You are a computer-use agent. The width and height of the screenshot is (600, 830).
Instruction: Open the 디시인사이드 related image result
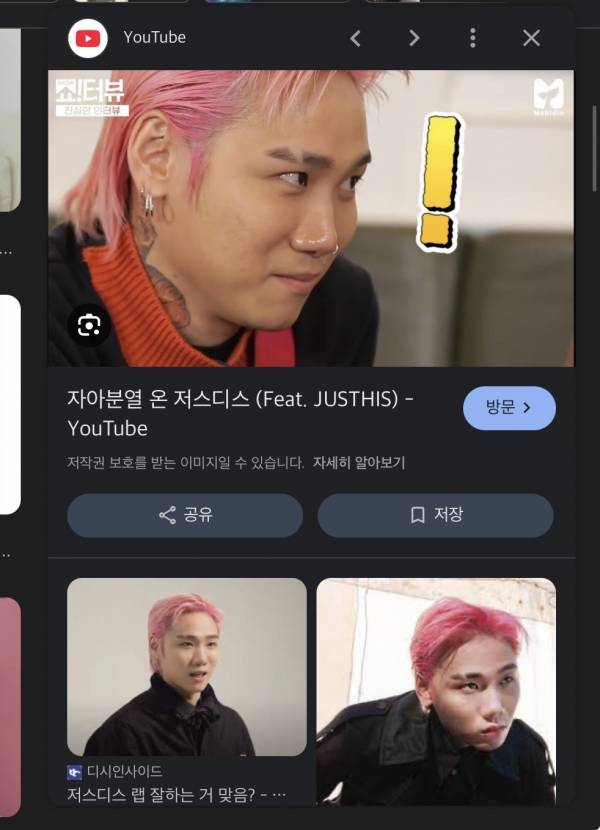point(187,667)
